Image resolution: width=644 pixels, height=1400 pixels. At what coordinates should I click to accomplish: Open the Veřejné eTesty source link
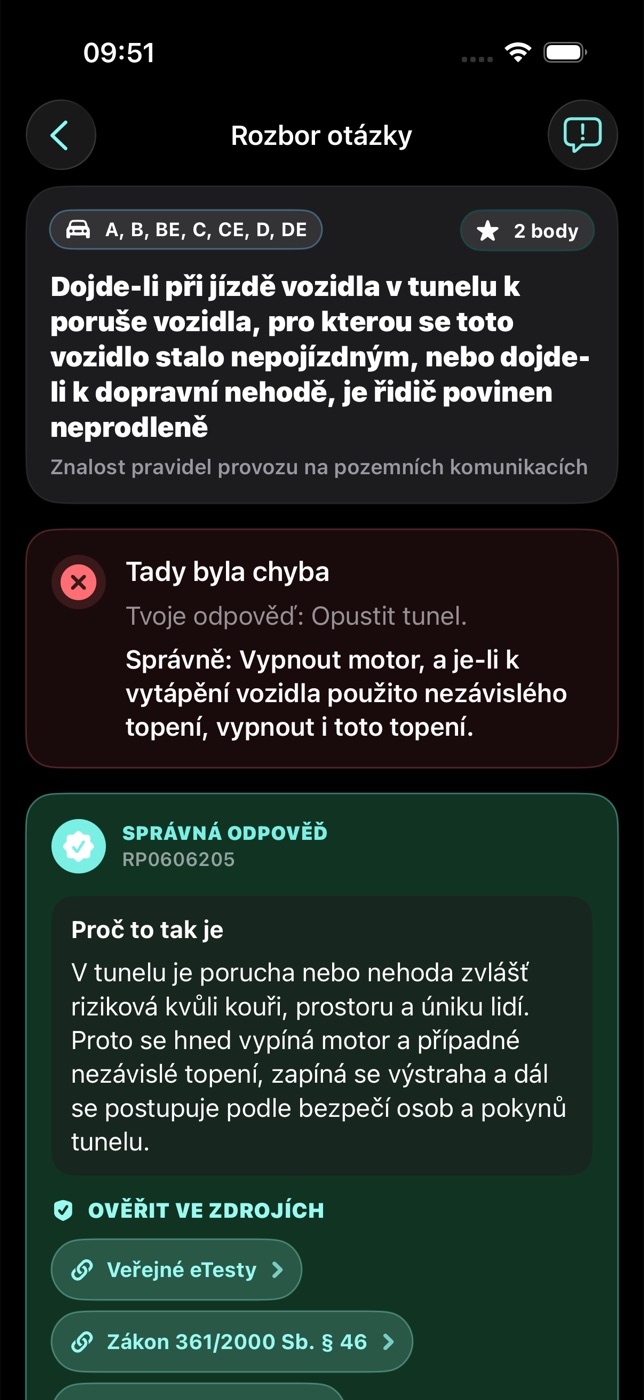point(176,1269)
